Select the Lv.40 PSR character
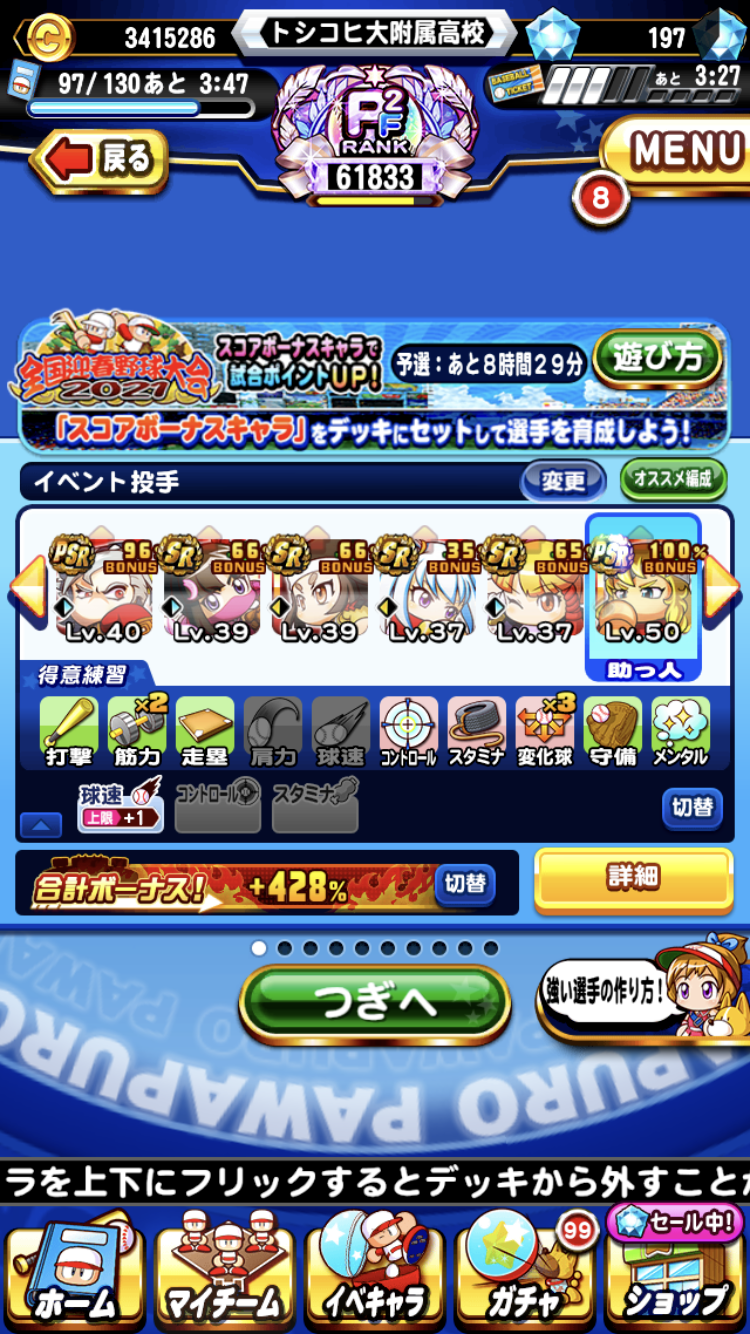 (x=102, y=592)
